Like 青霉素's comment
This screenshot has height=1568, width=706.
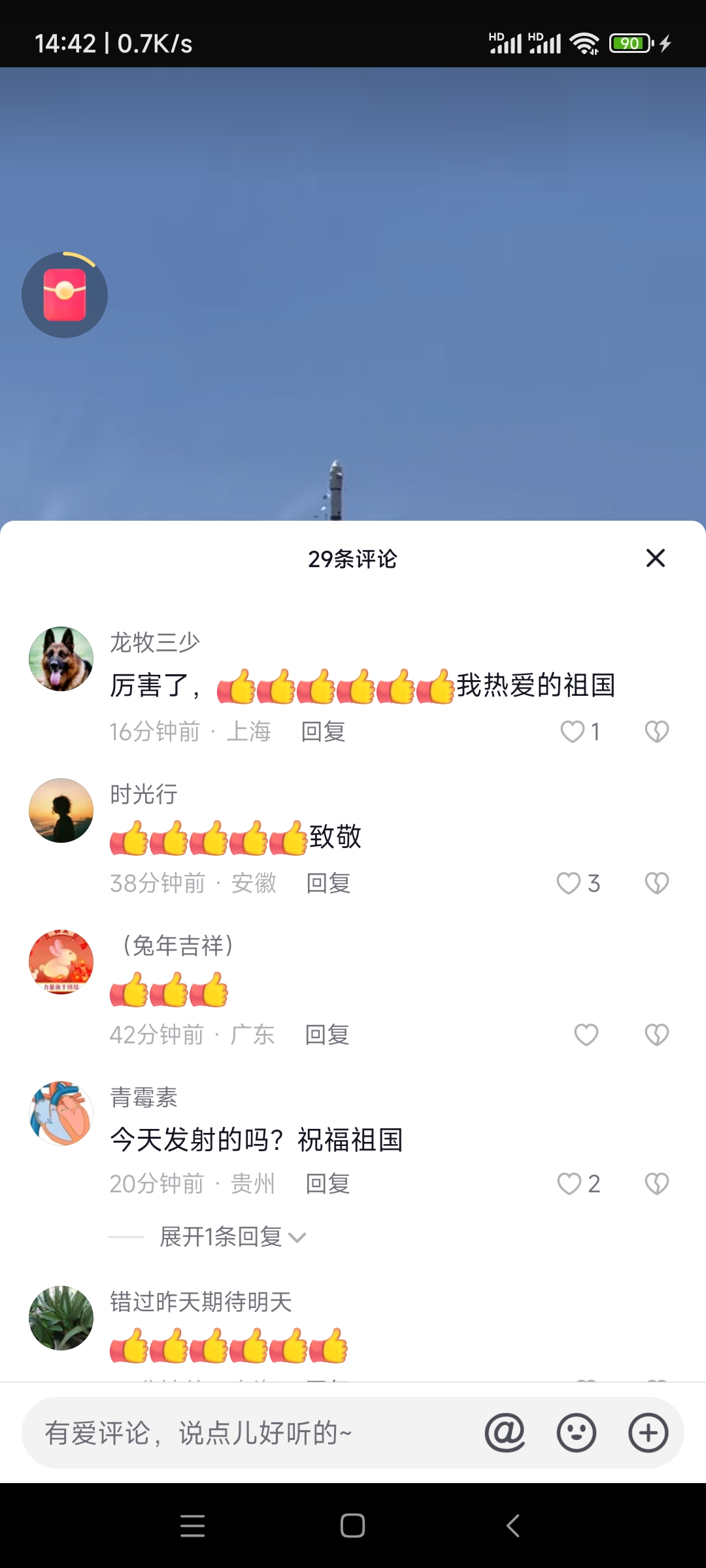tap(569, 1184)
